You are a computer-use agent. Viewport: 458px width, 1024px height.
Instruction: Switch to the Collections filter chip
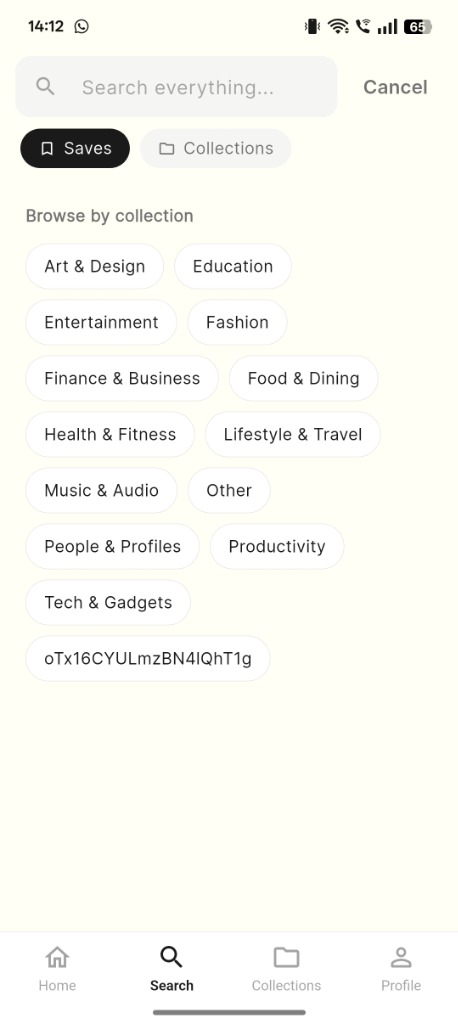216,148
